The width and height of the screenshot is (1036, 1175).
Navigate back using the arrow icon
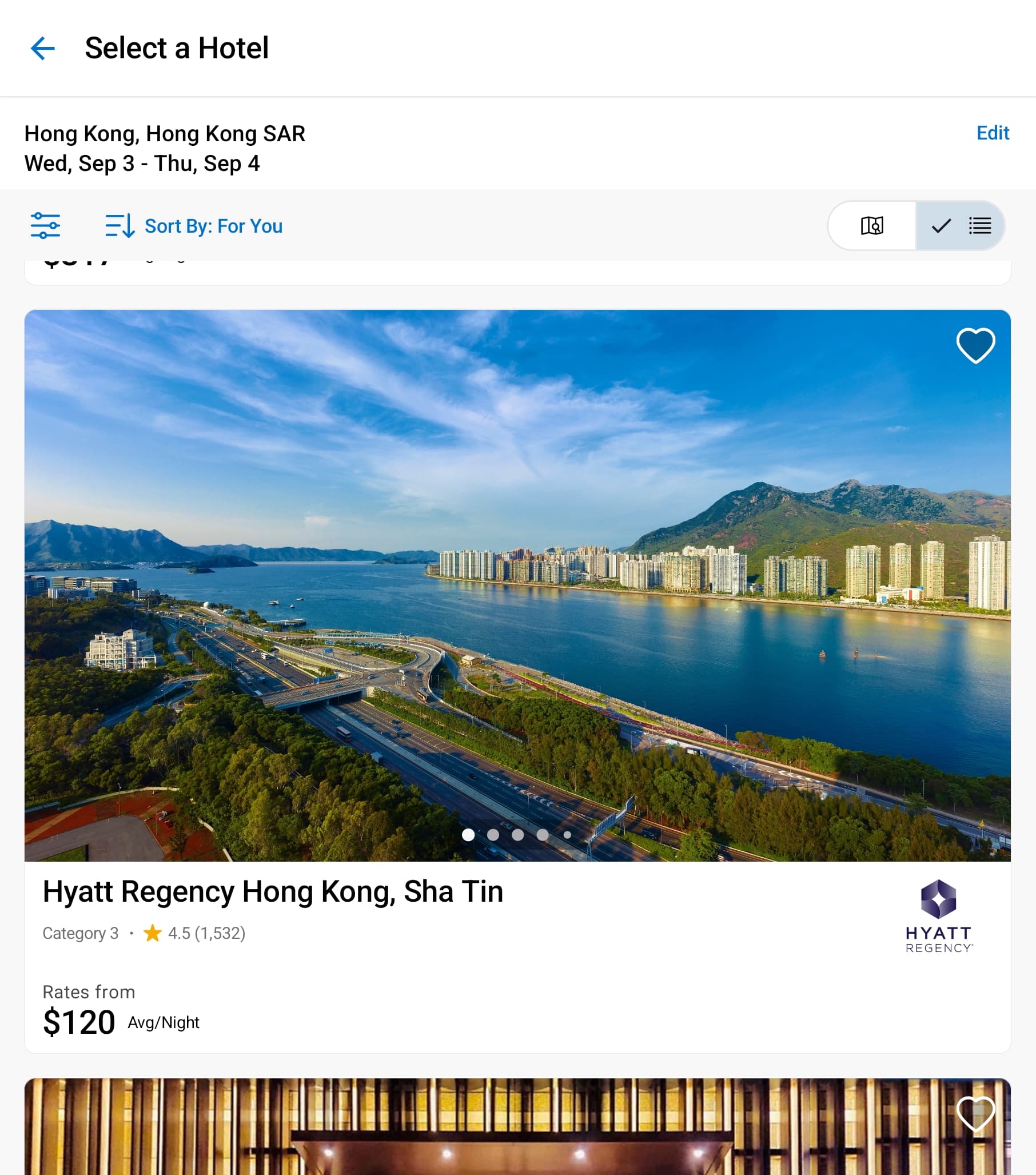pyautogui.click(x=43, y=49)
